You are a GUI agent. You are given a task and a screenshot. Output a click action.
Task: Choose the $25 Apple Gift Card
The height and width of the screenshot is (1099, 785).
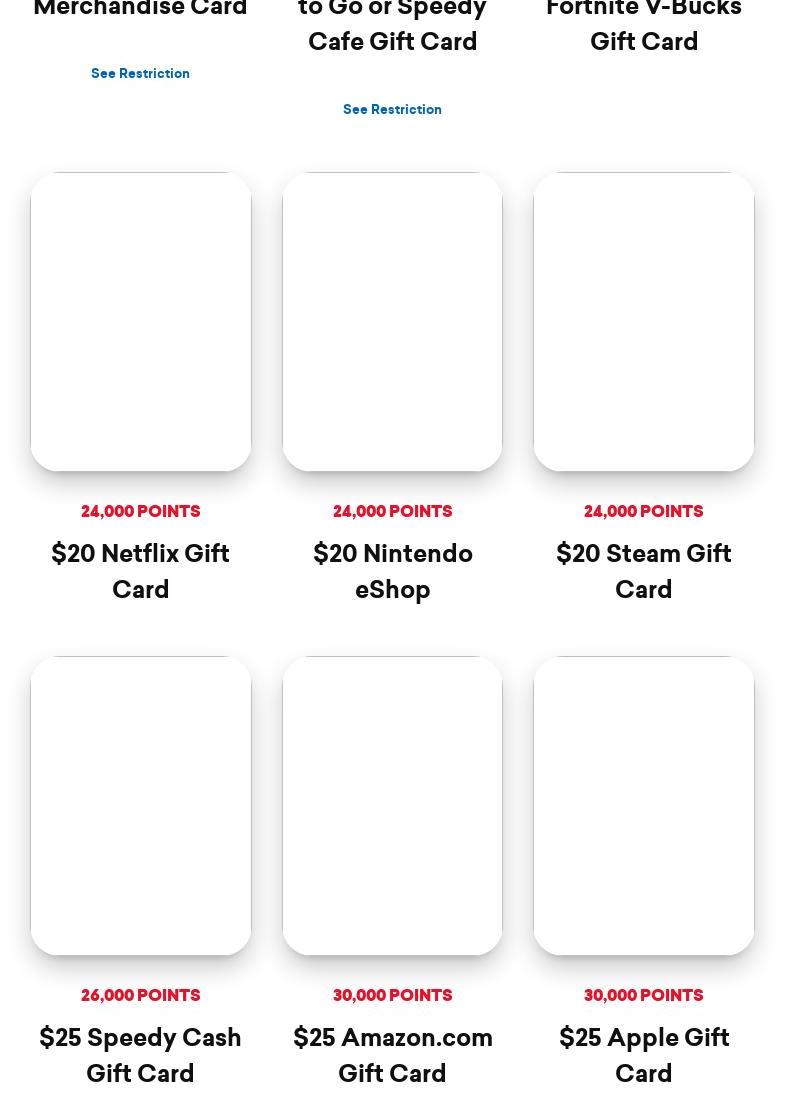click(x=643, y=1054)
